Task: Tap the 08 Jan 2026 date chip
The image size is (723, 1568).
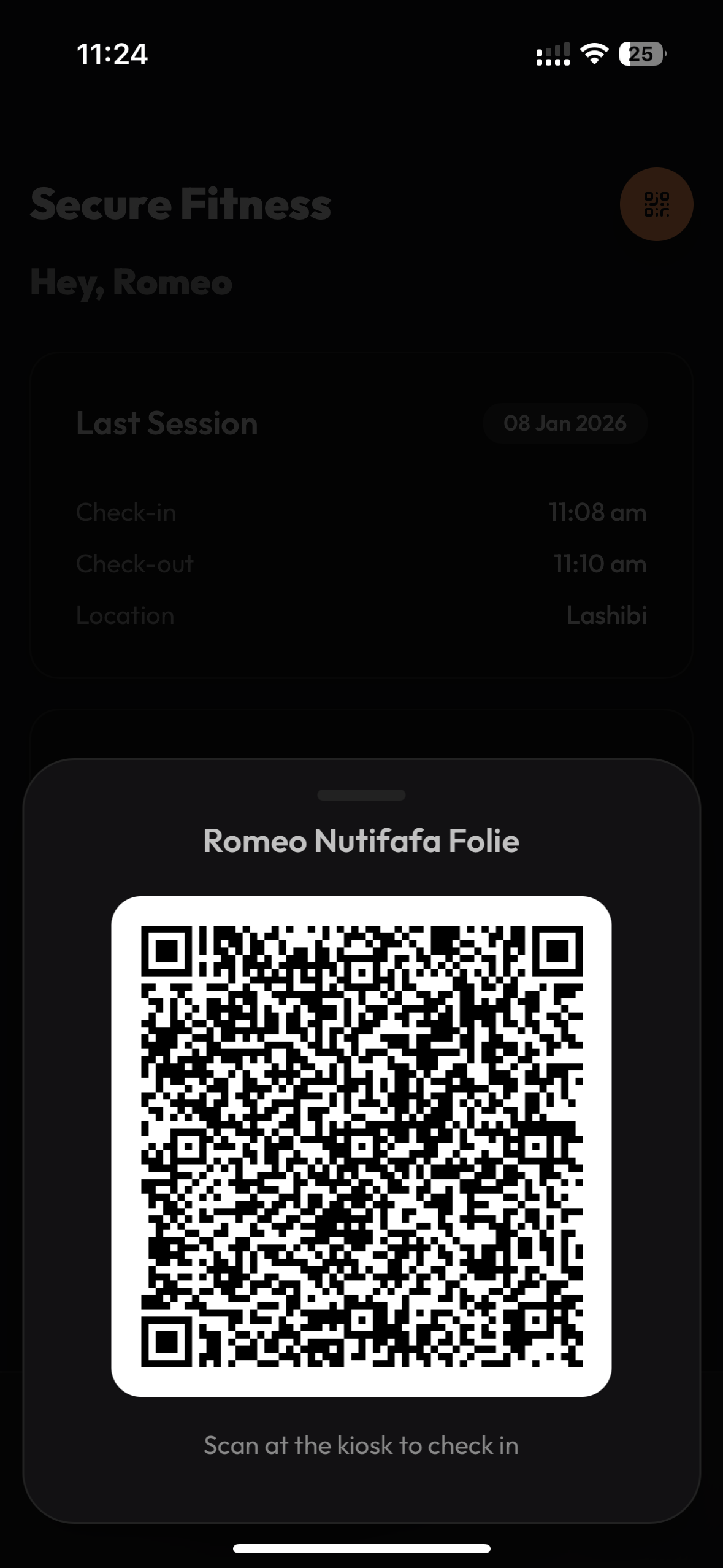Action: pyautogui.click(x=565, y=422)
